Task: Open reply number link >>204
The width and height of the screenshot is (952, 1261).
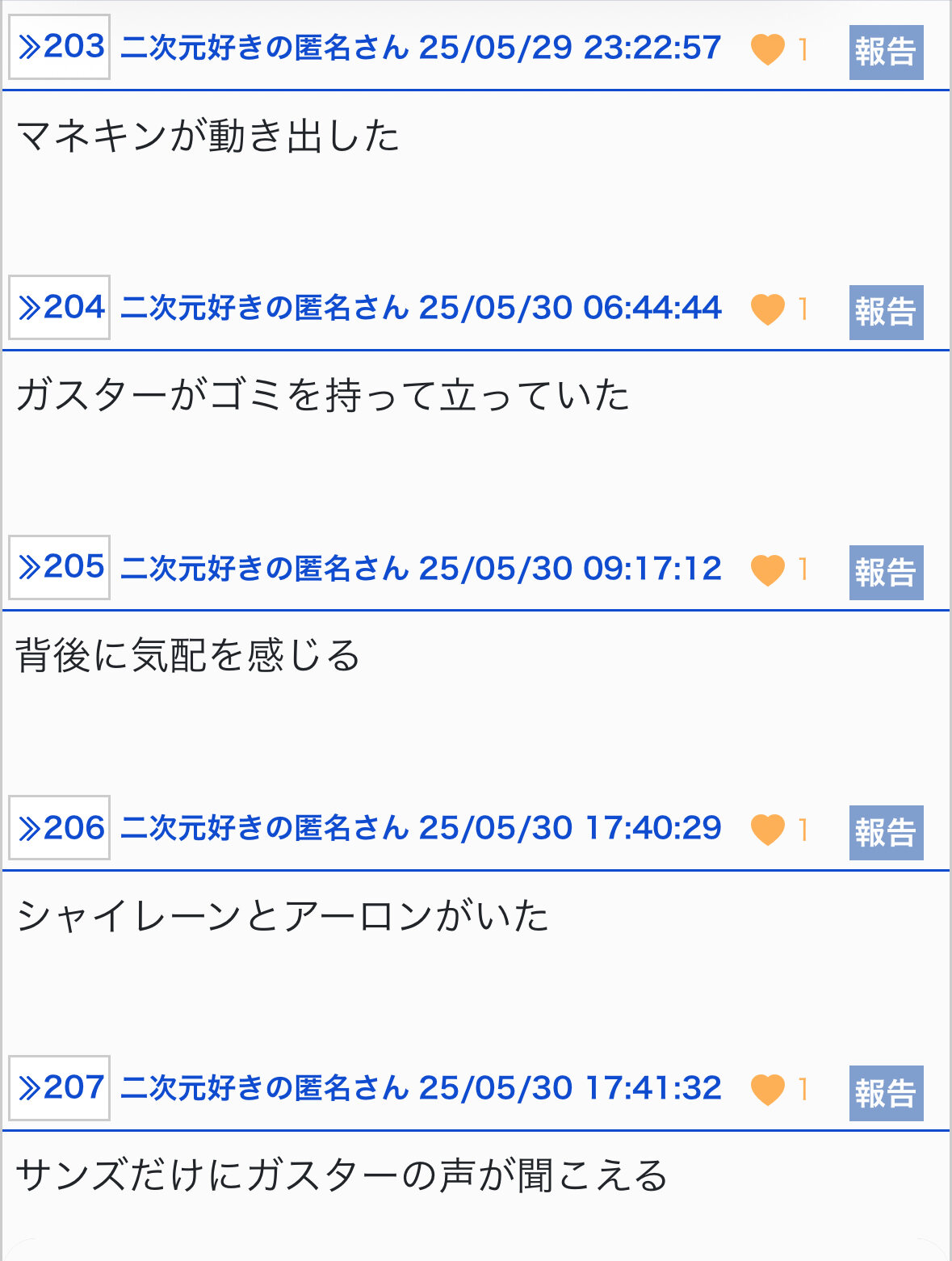Action: (60, 308)
